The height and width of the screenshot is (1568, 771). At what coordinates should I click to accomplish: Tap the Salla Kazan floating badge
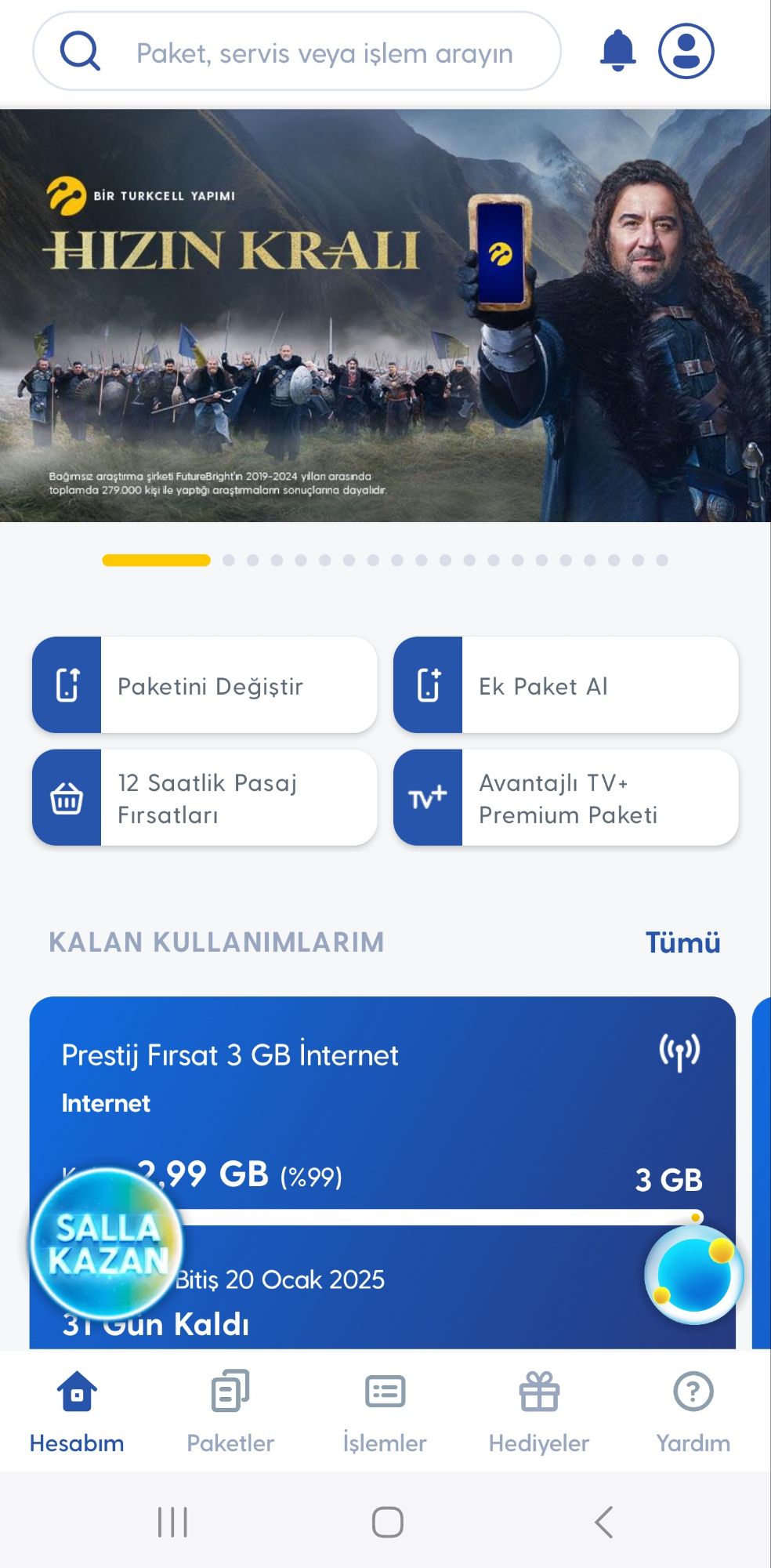coord(107,1244)
